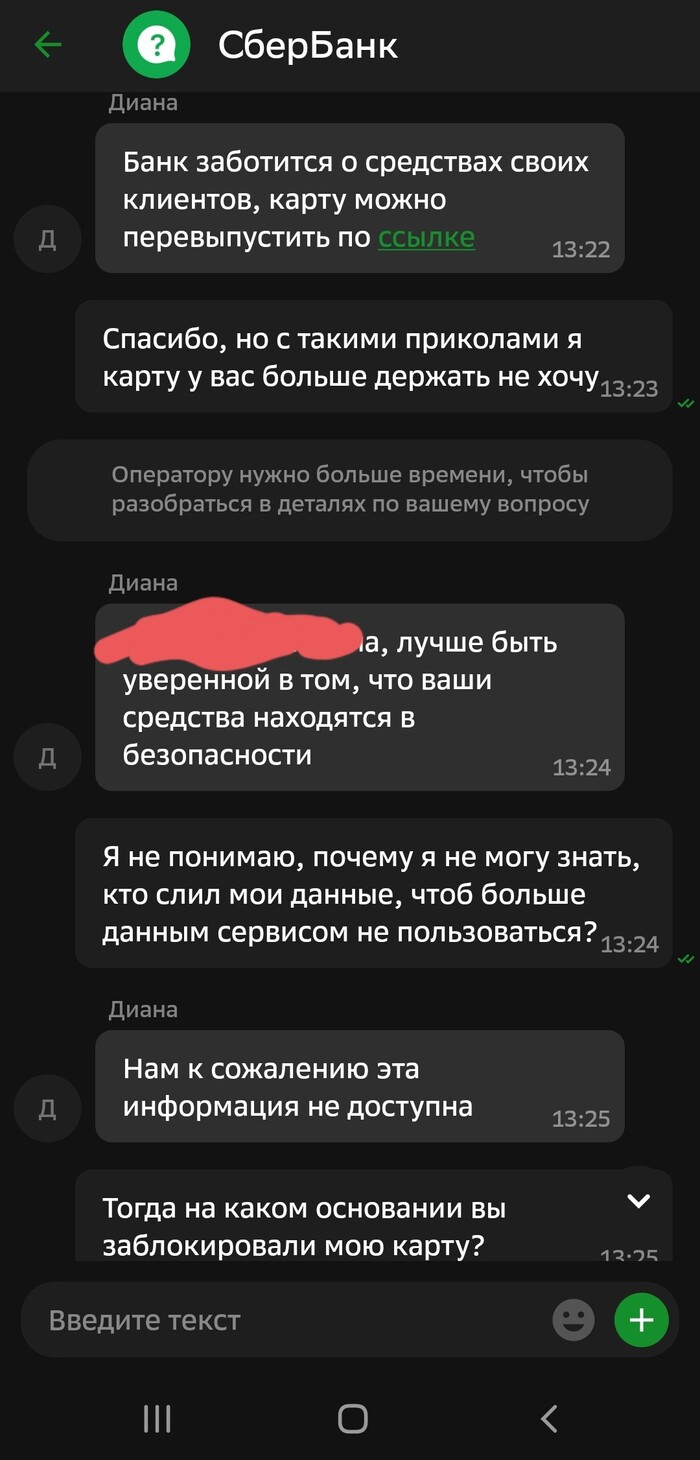Return to the home screen
The width and height of the screenshot is (700, 1460).
tap(352, 1418)
